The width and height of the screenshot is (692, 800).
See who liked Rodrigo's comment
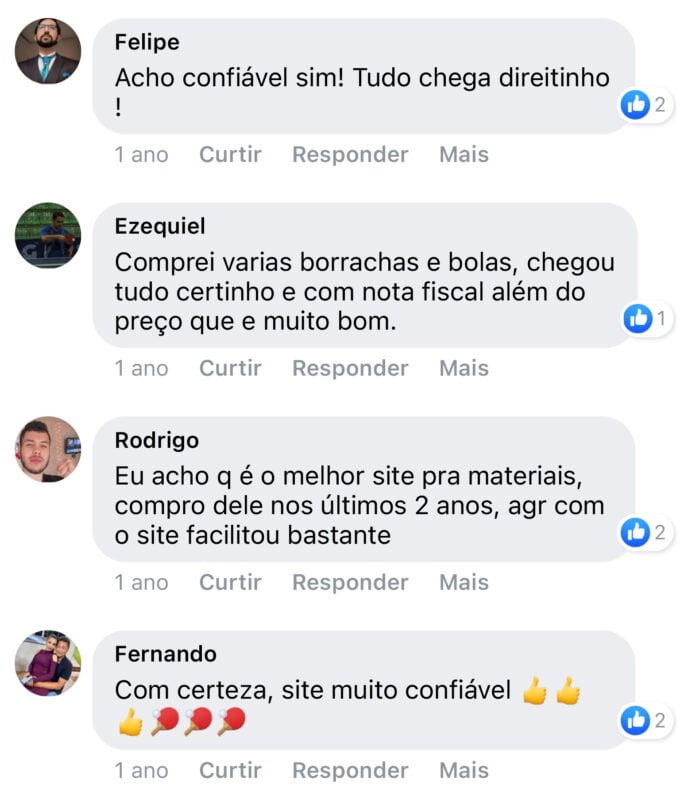[x=644, y=533]
